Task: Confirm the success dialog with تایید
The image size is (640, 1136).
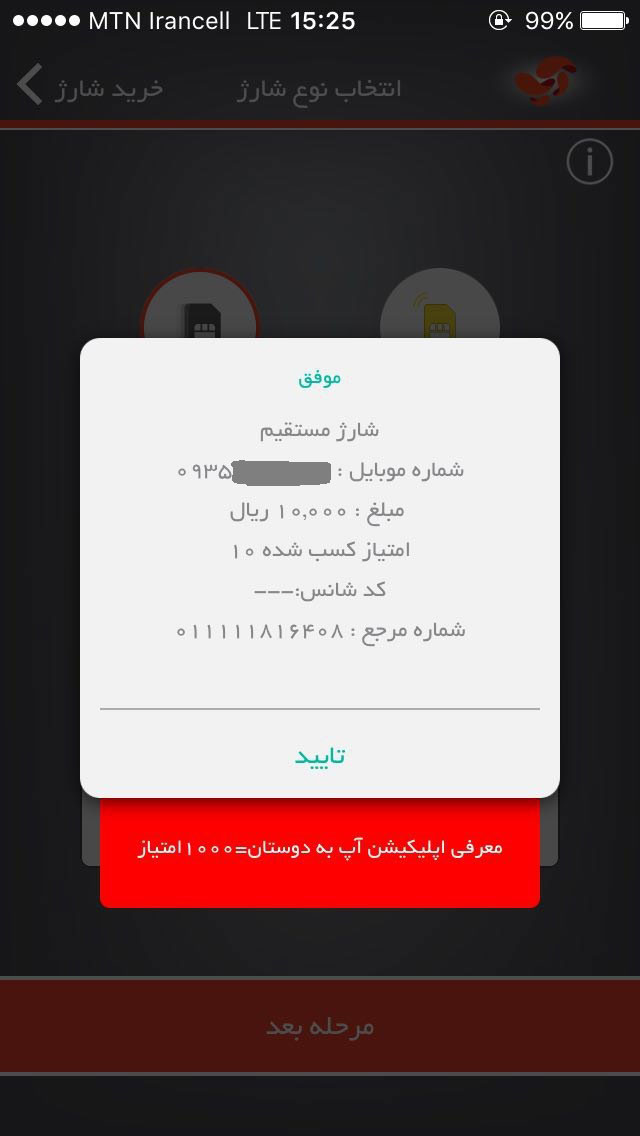Action: 320,755
